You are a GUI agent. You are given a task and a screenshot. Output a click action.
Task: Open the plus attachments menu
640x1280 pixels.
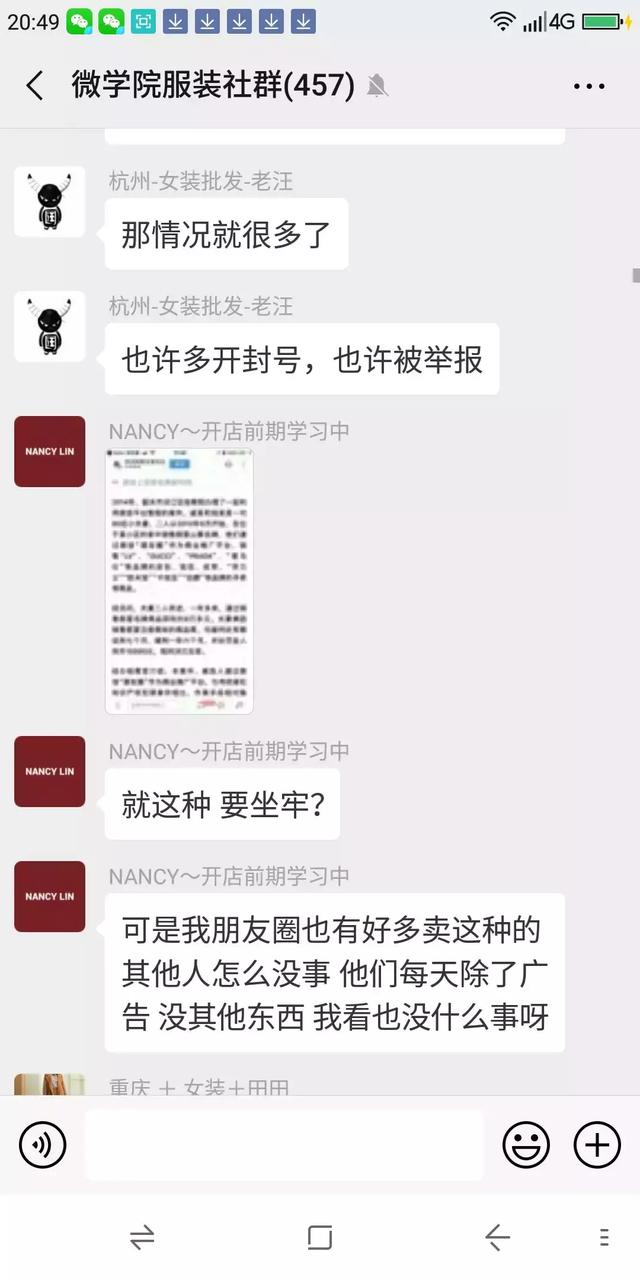click(x=597, y=1145)
